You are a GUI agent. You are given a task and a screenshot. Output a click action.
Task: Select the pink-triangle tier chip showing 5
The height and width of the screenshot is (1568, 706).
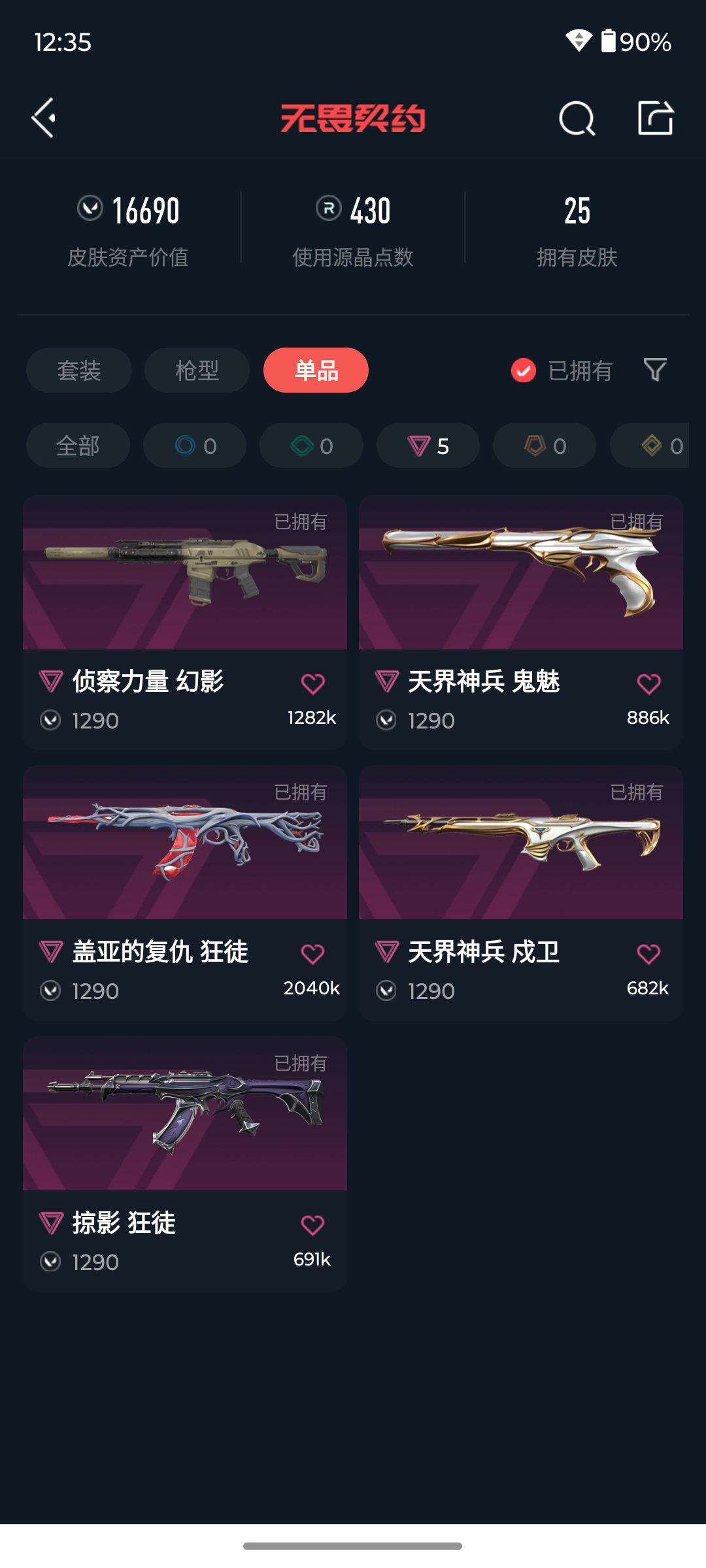click(x=428, y=446)
